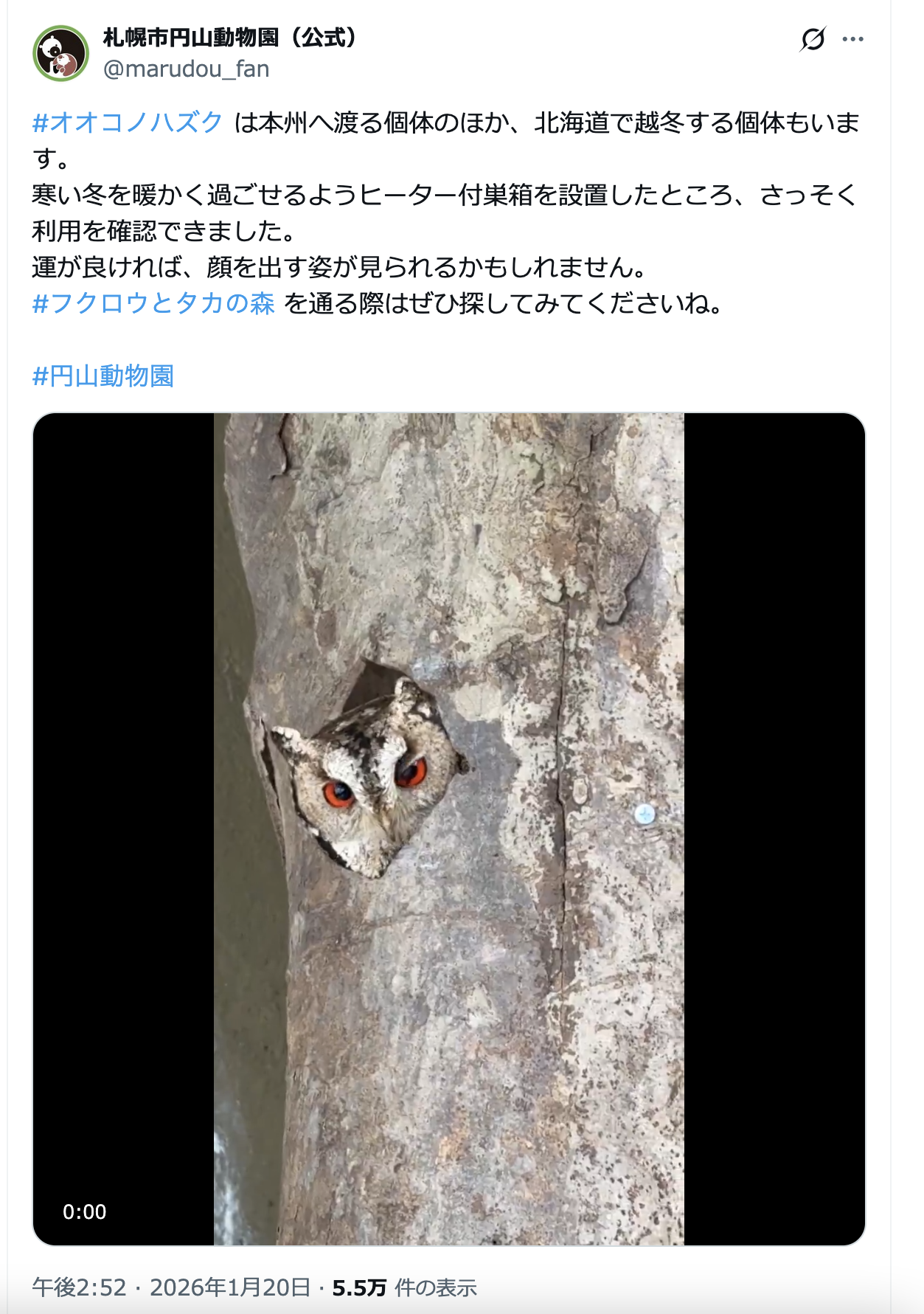
Task: Open the post's three-dot overflow menu
Action: (x=852, y=39)
